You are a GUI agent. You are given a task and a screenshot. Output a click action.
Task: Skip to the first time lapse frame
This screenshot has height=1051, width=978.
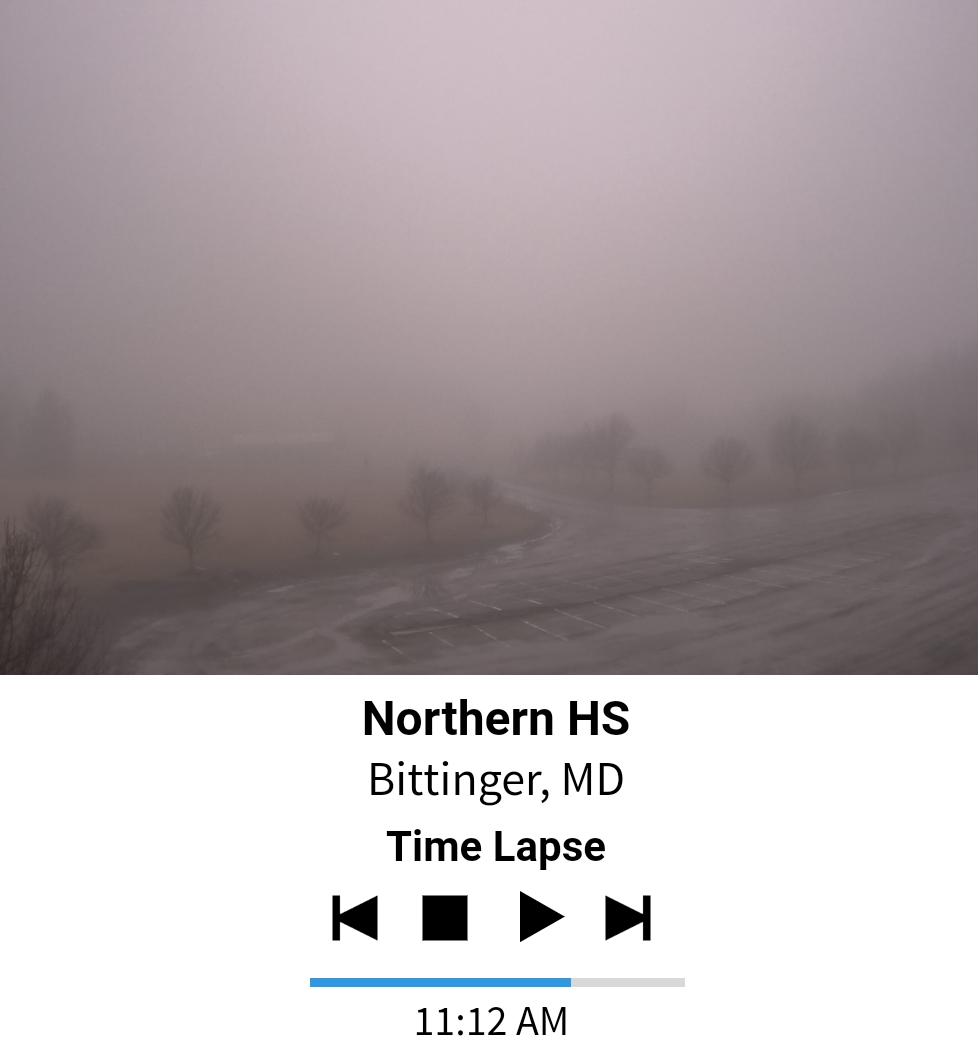point(355,917)
